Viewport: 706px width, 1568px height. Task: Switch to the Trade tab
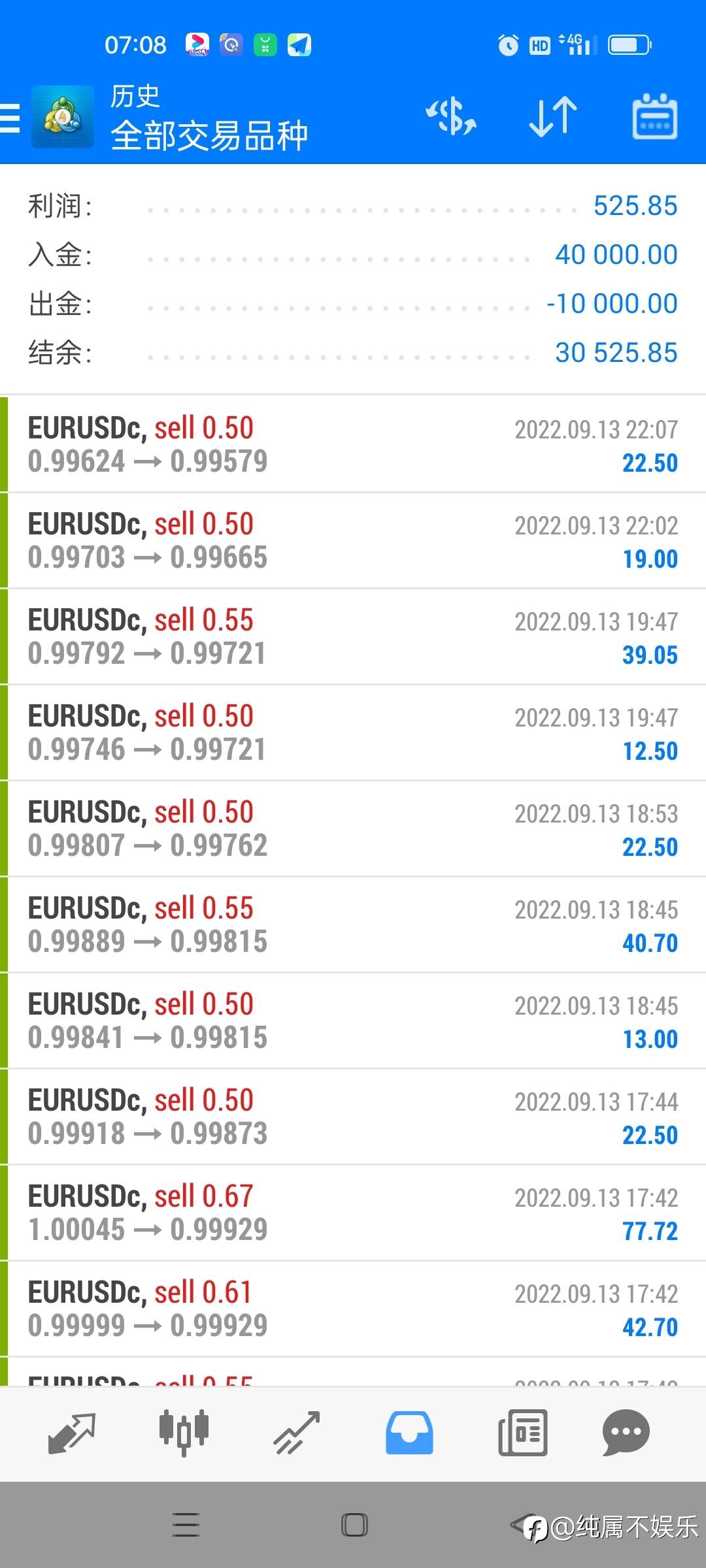click(296, 1433)
